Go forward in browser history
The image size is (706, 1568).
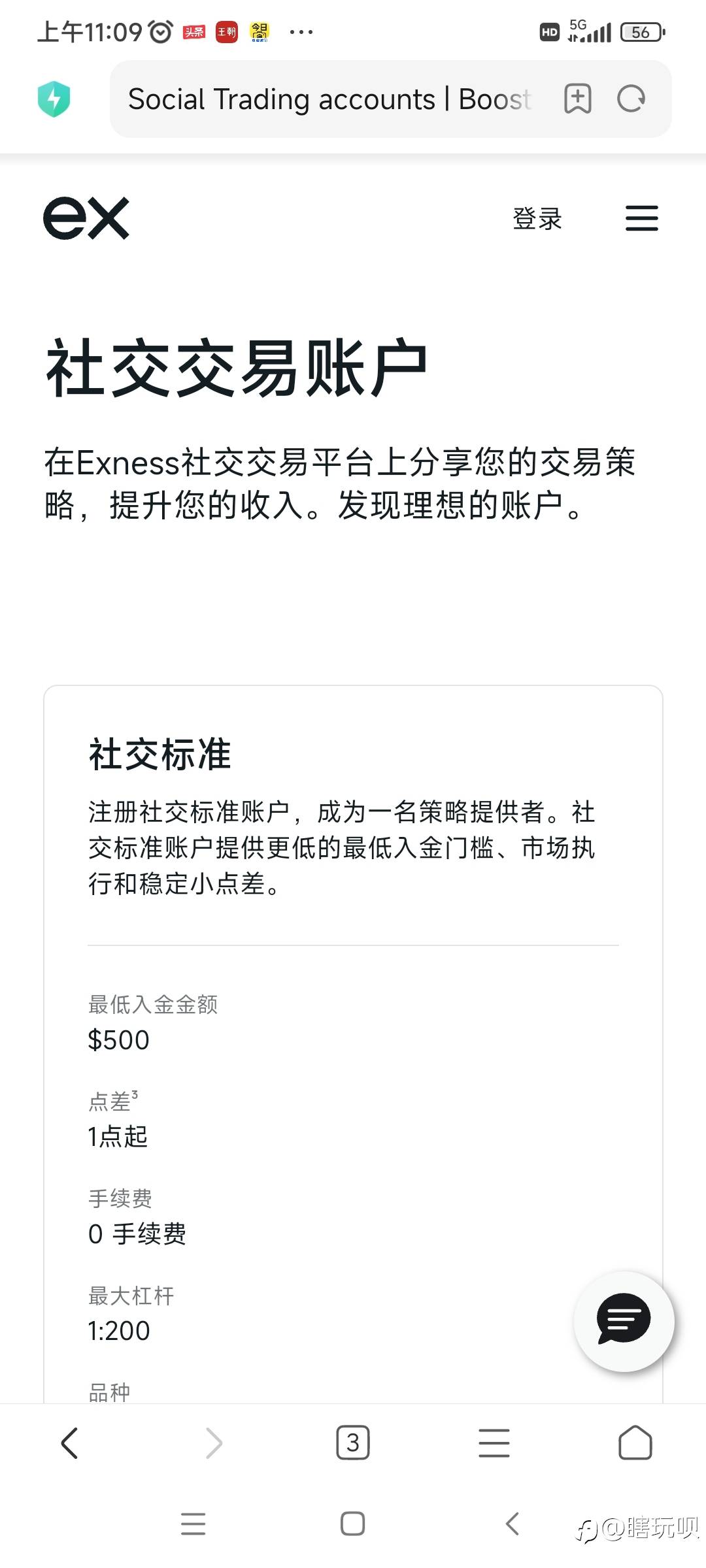tap(214, 1443)
